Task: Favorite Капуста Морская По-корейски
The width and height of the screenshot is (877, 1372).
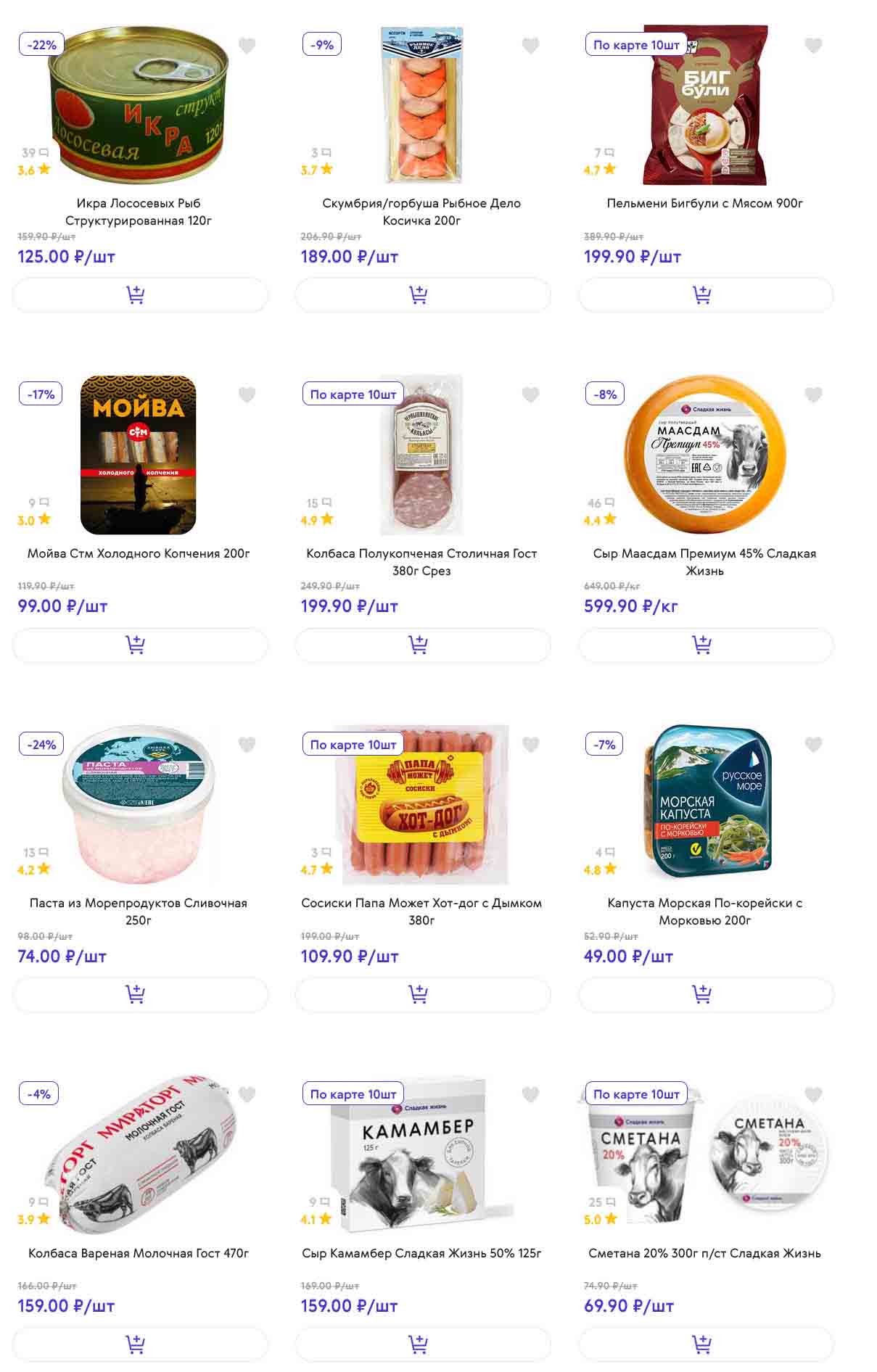Action: pos(813,745)
